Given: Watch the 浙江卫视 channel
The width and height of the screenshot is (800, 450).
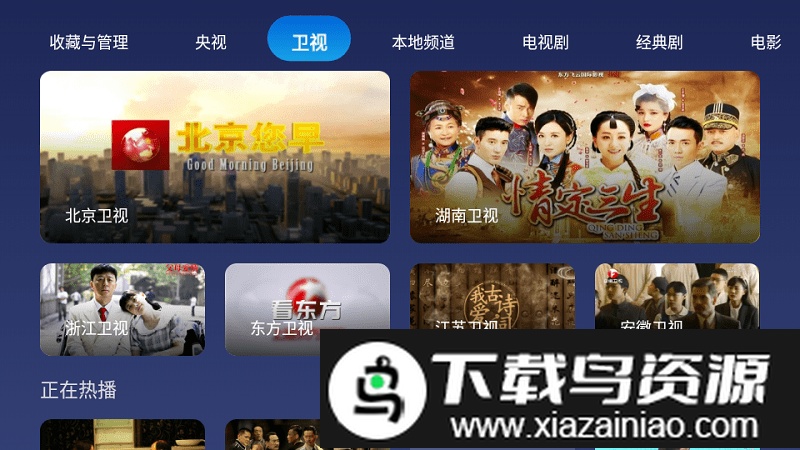Looking at the screenshot, I should coord(122,308).
